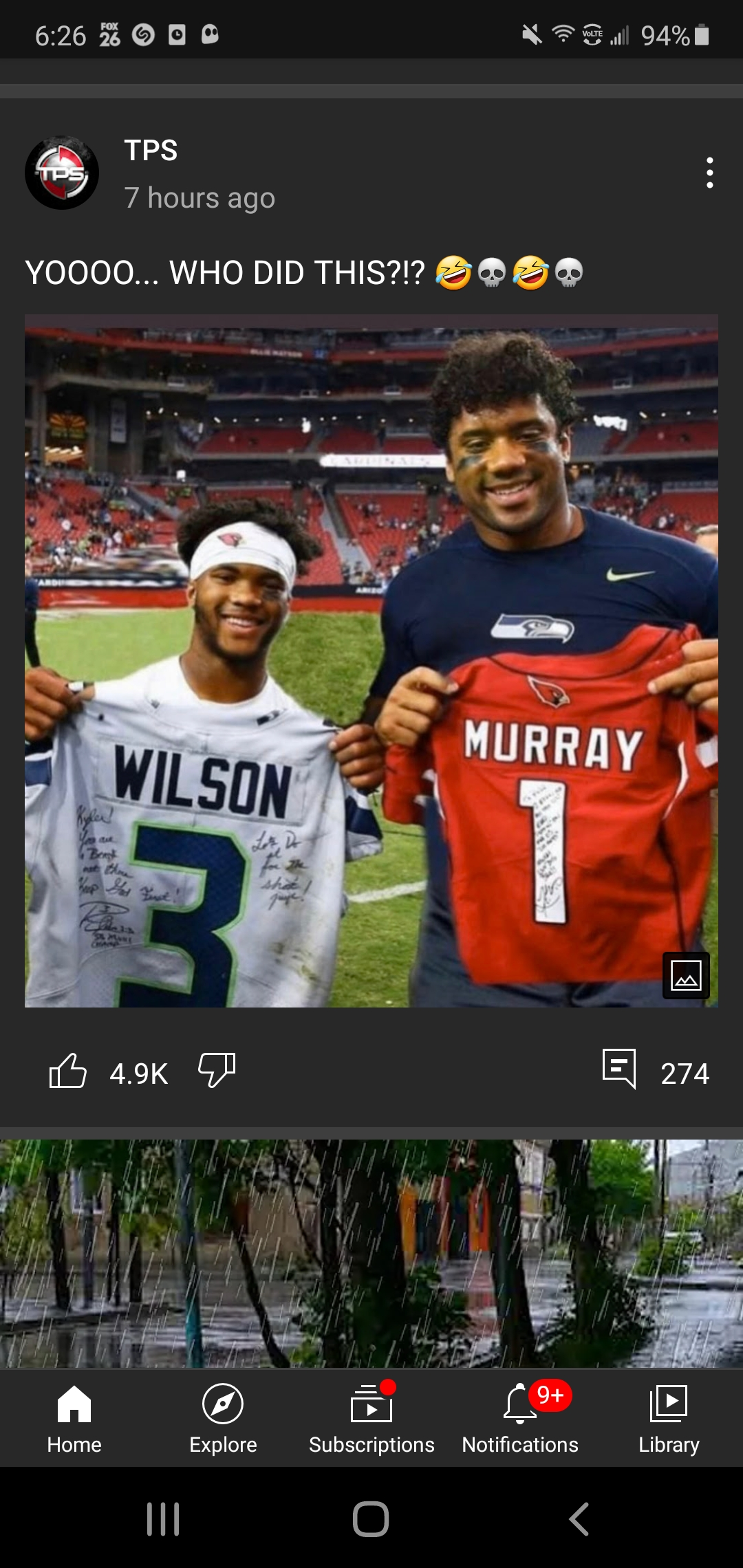The width and height of the screenshot is (743, 1568).
Task: Tap the system back button
Action: (x=579, y=1519)
